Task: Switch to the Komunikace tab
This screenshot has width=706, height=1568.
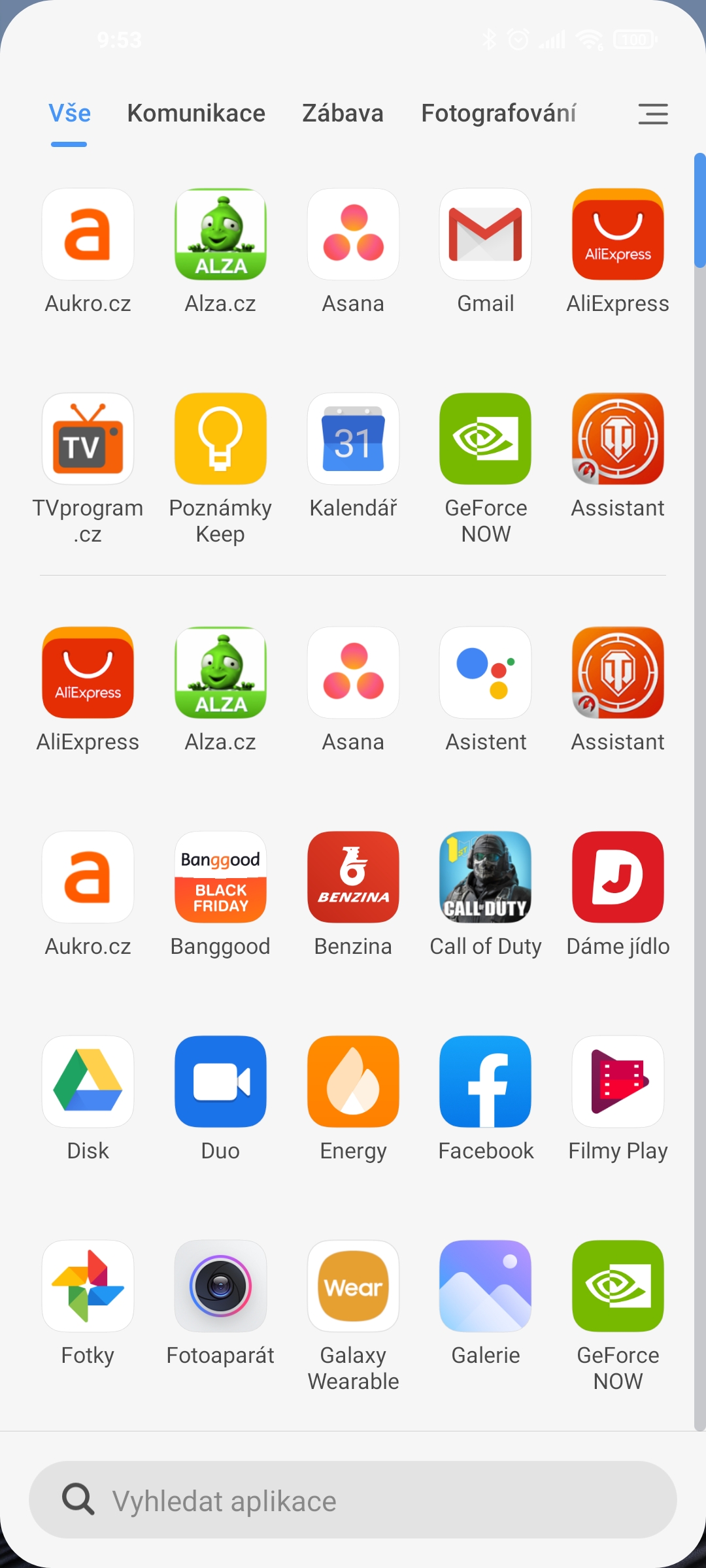Action: click(196, 114)
